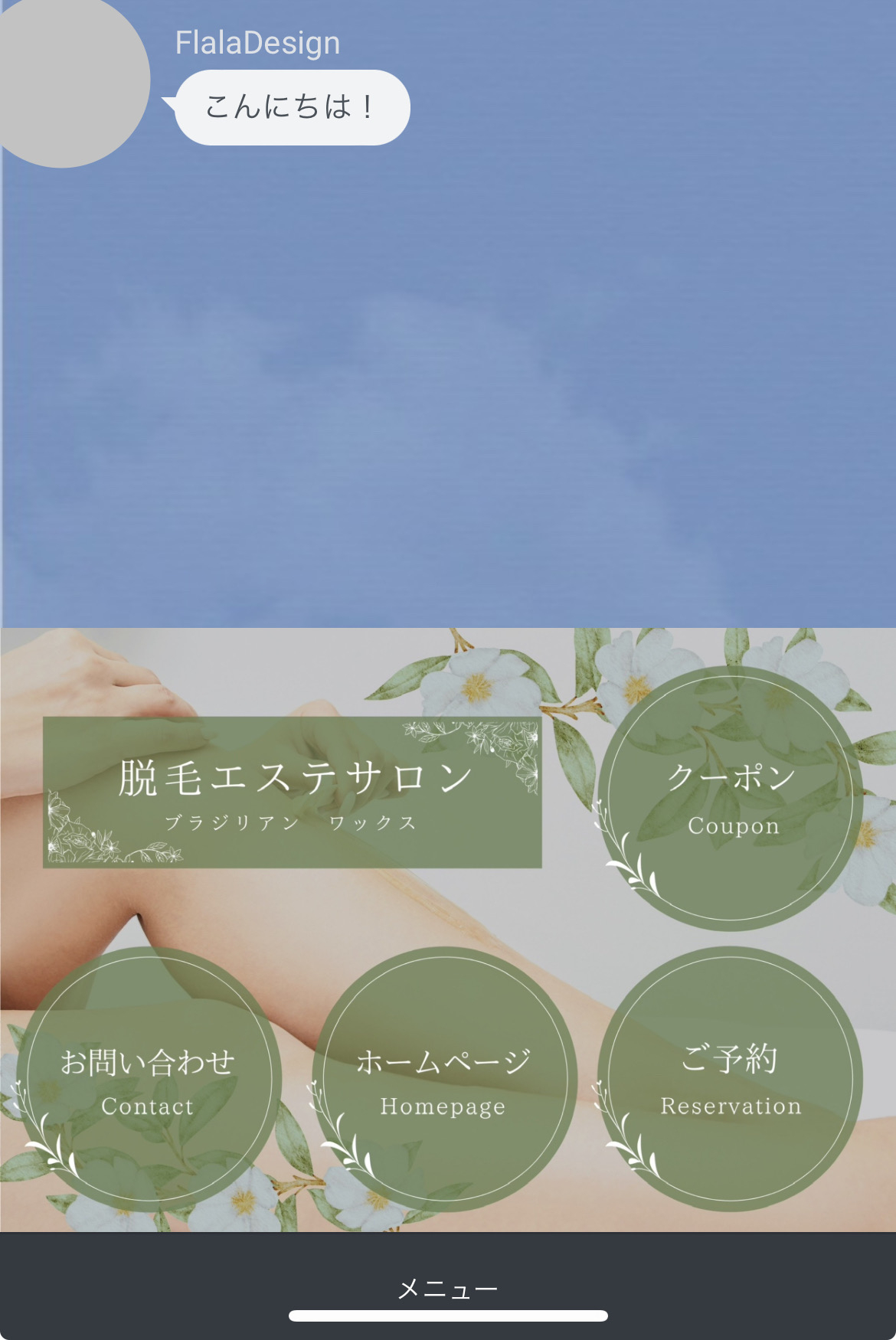Open the 脱毛エステサロン banner
Image resolution: width=896 pixels, height=1340 pixels.
coord(293,792)
